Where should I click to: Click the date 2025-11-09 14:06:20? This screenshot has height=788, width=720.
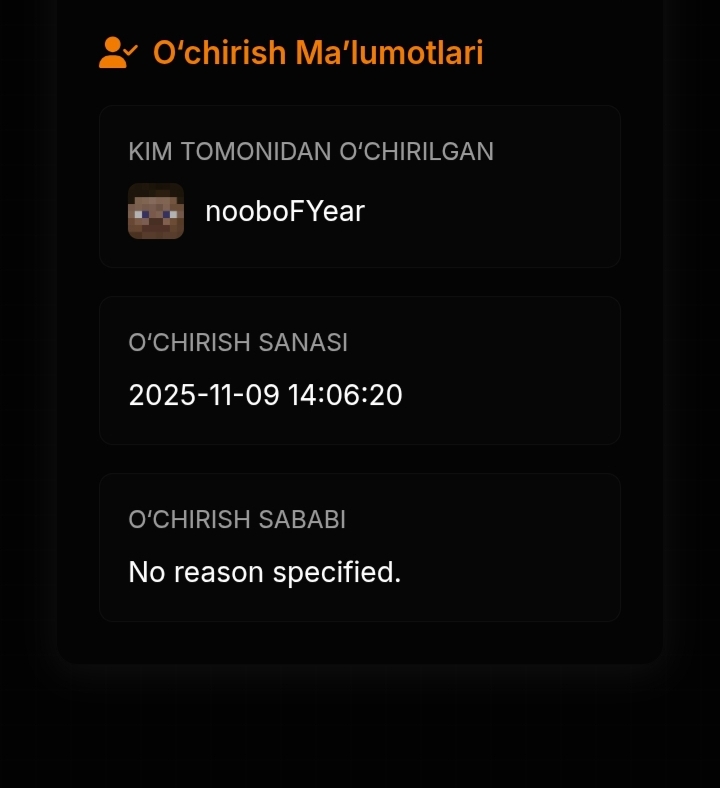pos(265,395)
